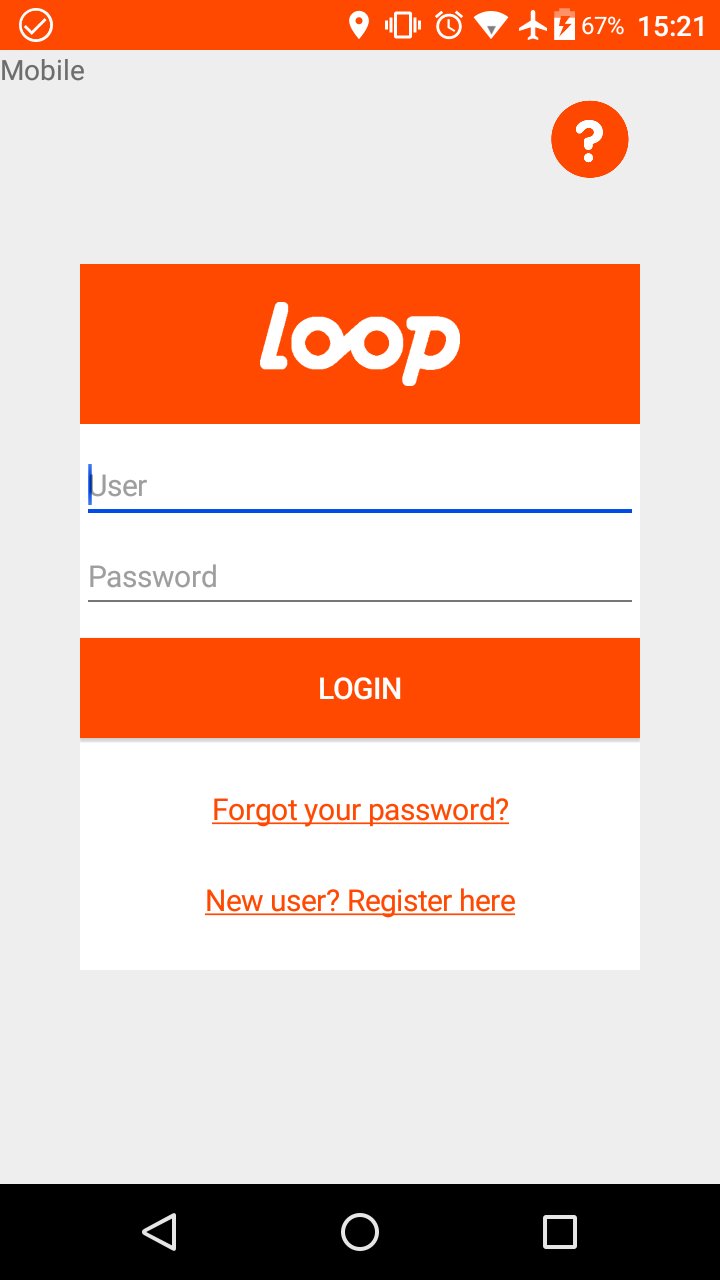Tap the 67% battery percentage text

tap(604, 24)
